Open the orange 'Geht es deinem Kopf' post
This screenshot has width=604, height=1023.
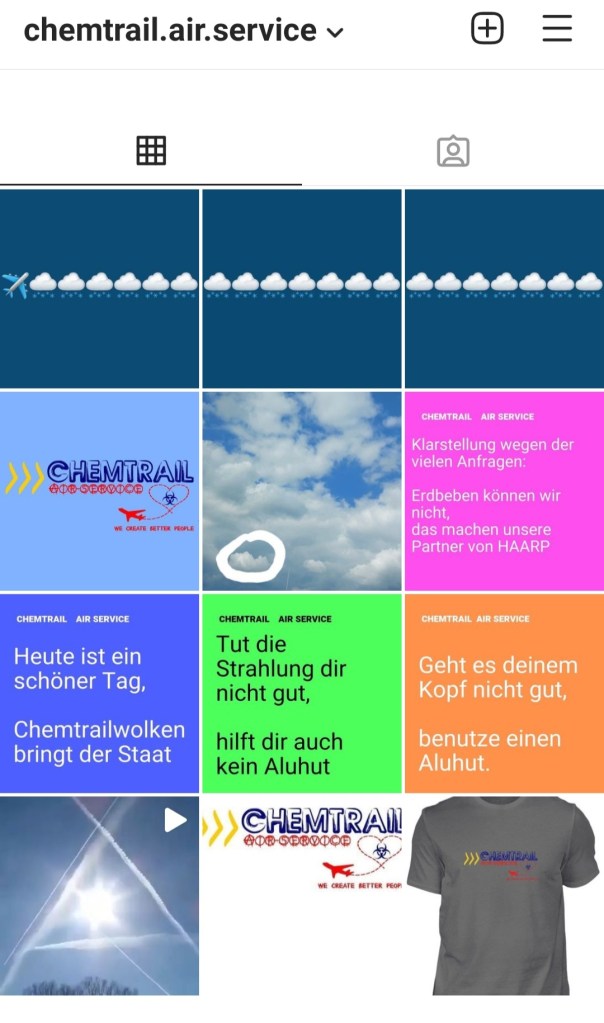[503, 693]
